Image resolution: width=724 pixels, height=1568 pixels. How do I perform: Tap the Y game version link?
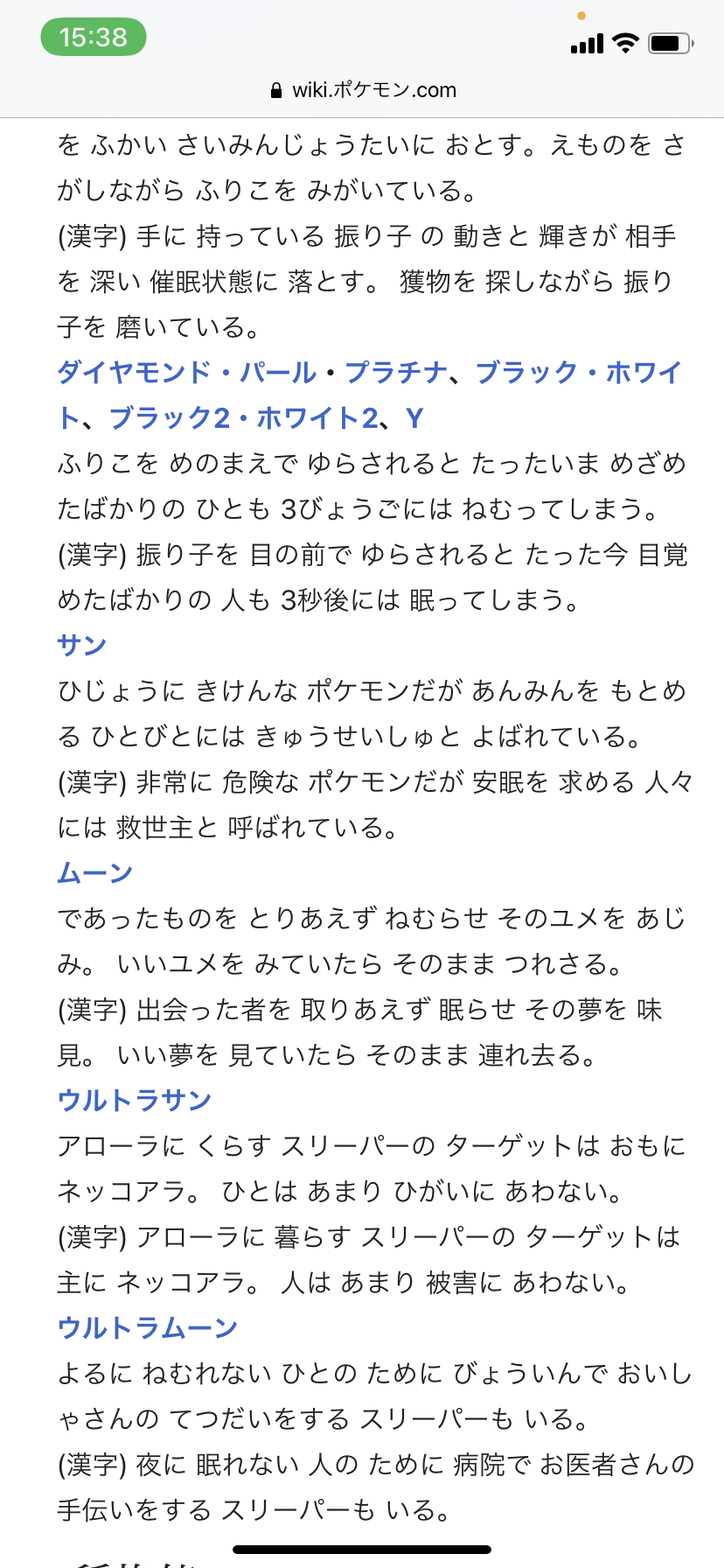pyautogui.click(x=414, y=418)
